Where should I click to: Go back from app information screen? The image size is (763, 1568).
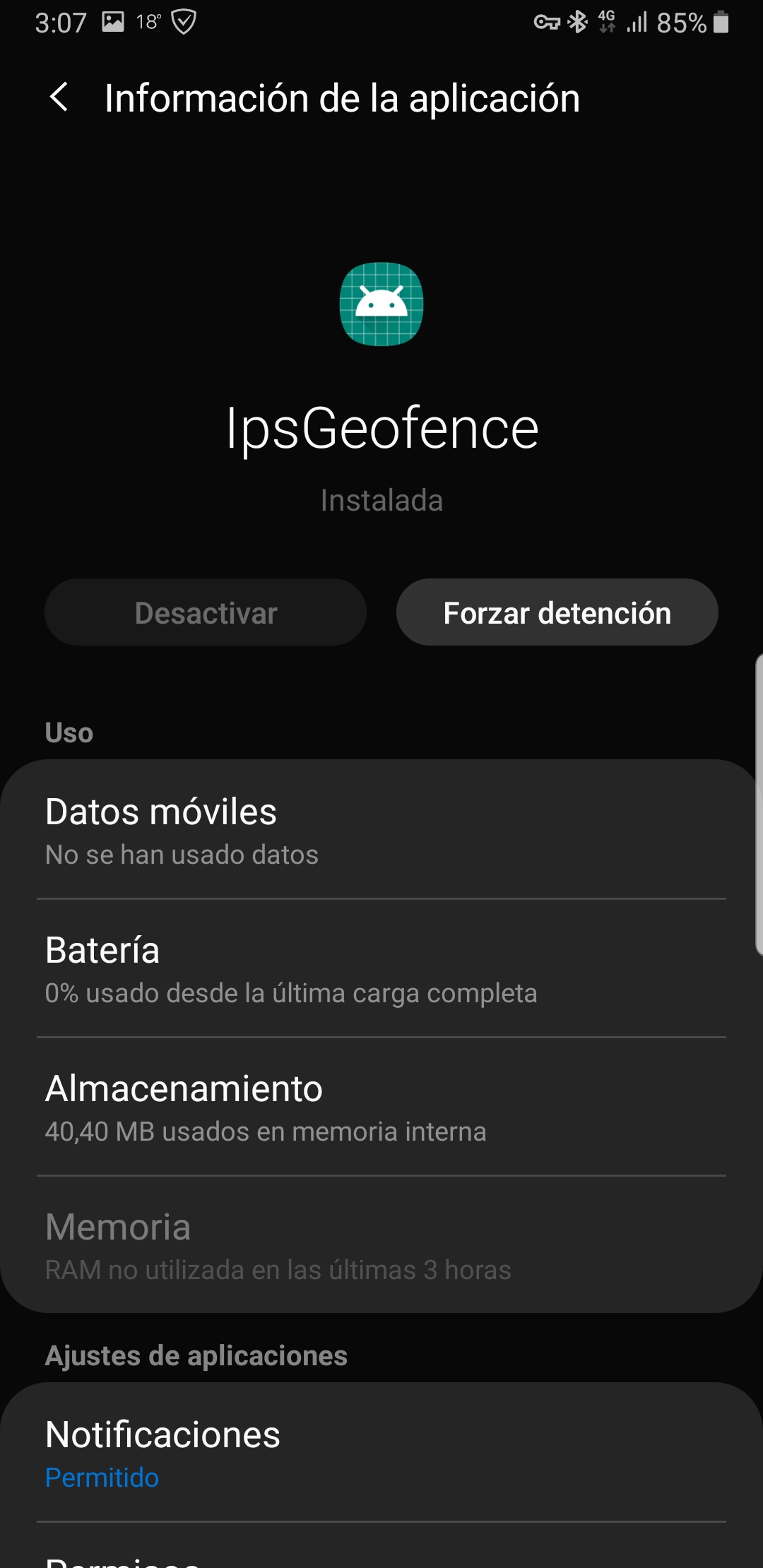60,97
